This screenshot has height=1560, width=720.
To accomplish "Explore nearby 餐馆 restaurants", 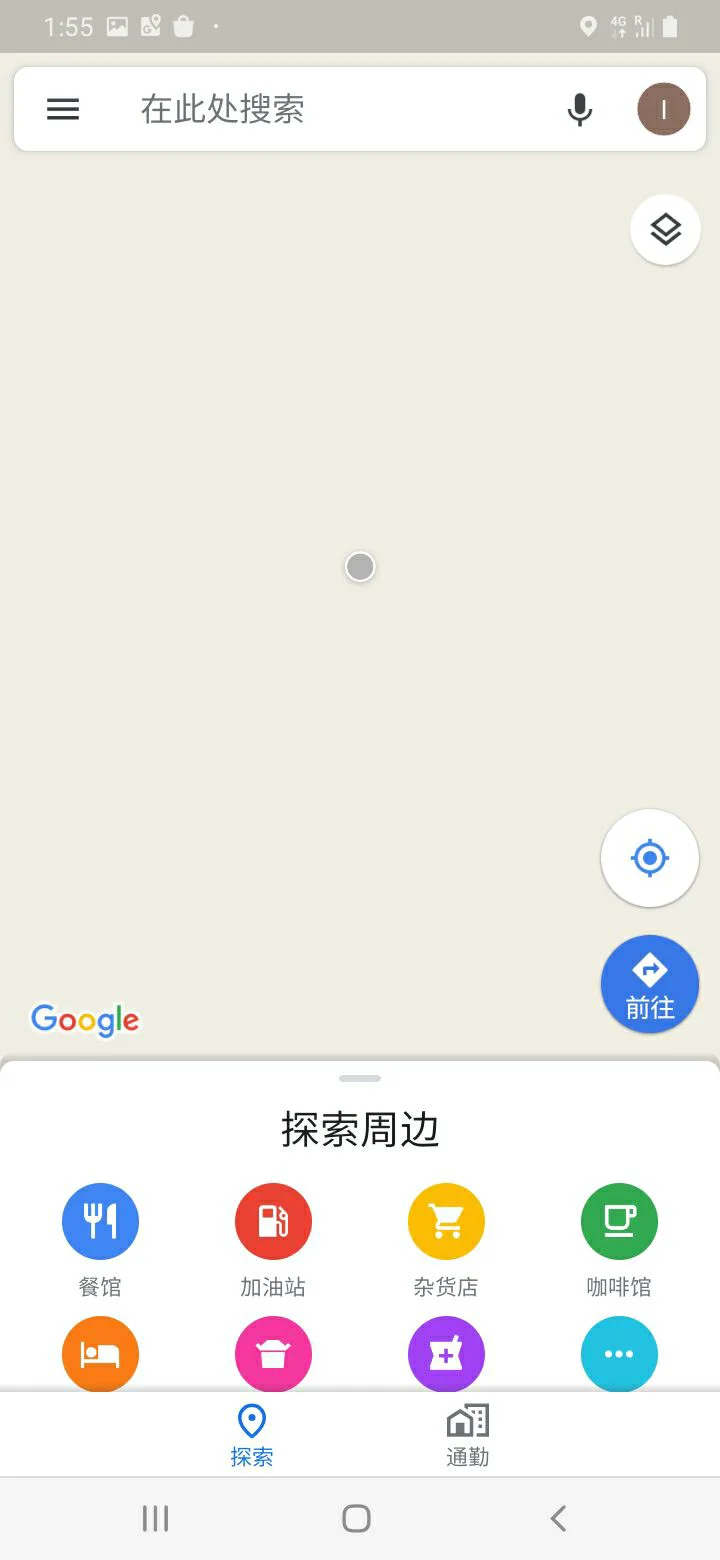I will coord(100,1240).
